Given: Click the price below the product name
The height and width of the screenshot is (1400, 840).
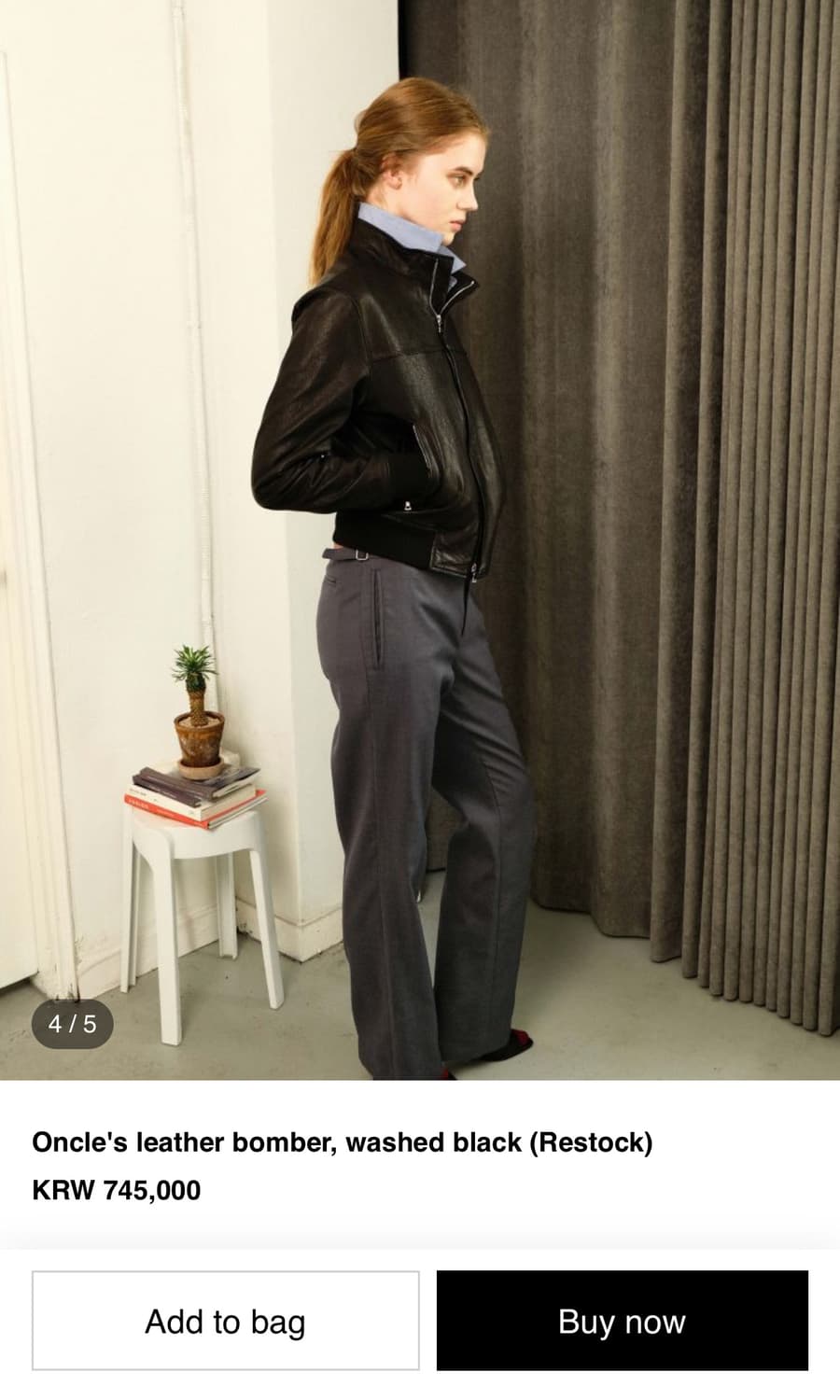Looking at the screenshot, I should (117, 1189).
